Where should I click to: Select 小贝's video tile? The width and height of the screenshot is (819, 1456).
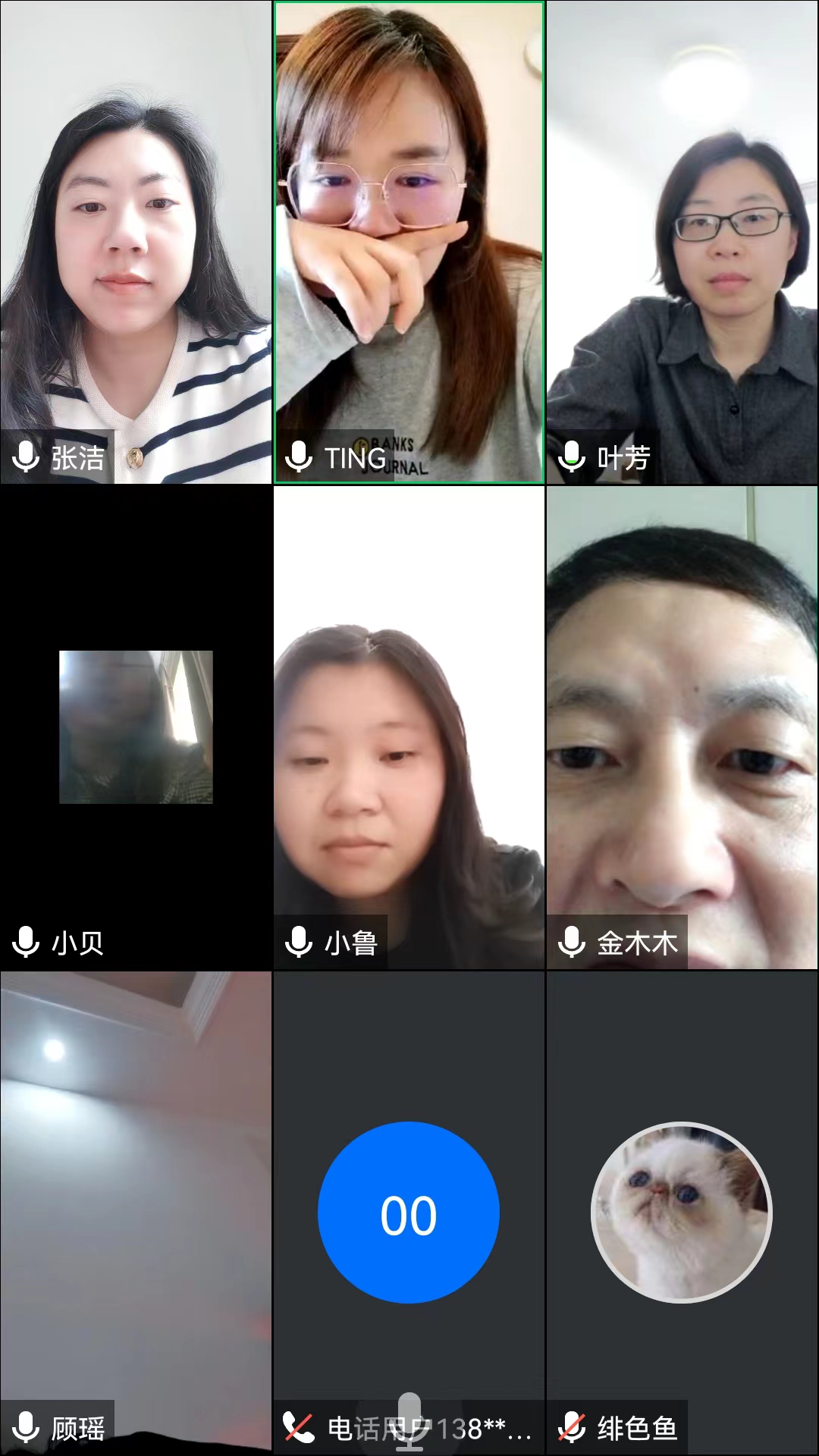click(136, 726)
